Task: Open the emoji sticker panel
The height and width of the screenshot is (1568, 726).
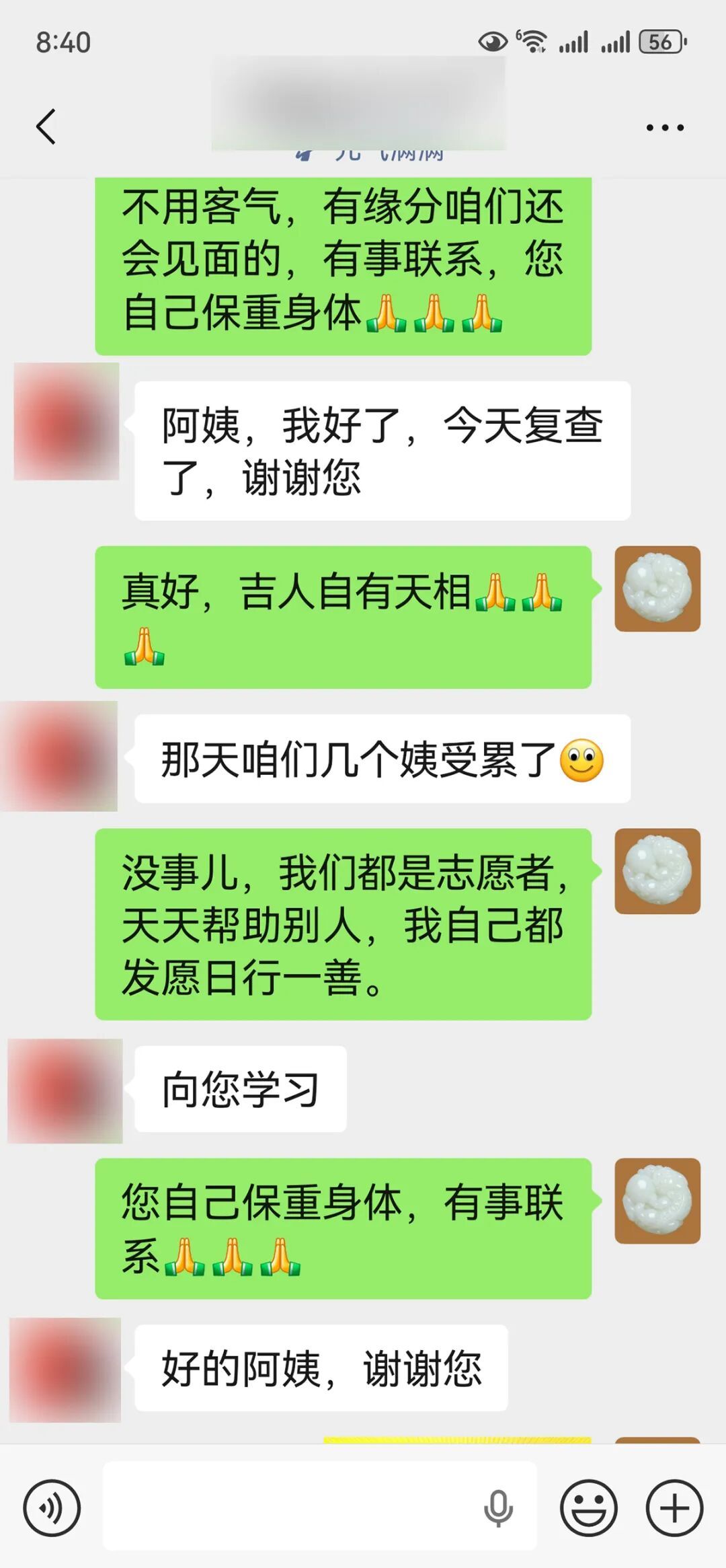Action: pos(588,1508)
